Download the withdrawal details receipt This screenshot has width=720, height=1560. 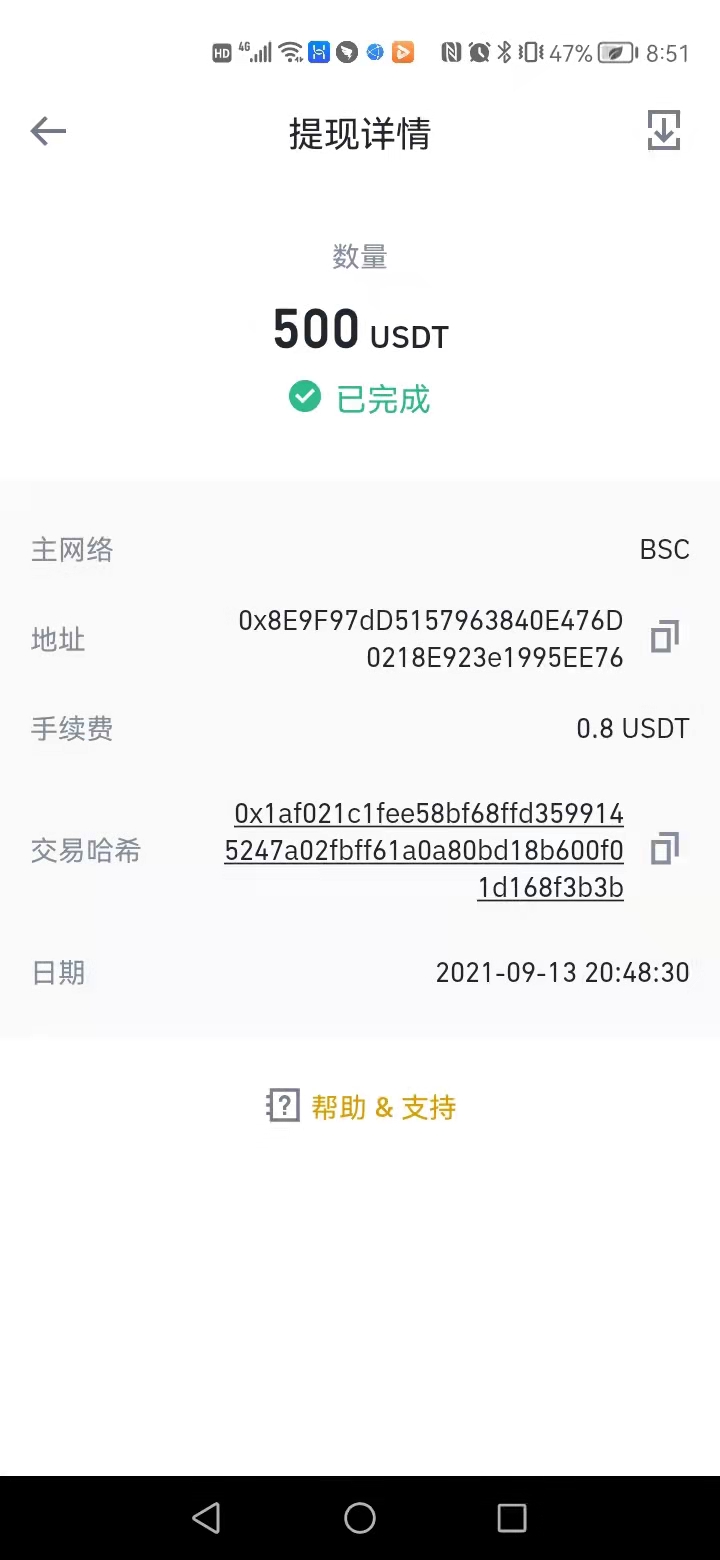664,131
